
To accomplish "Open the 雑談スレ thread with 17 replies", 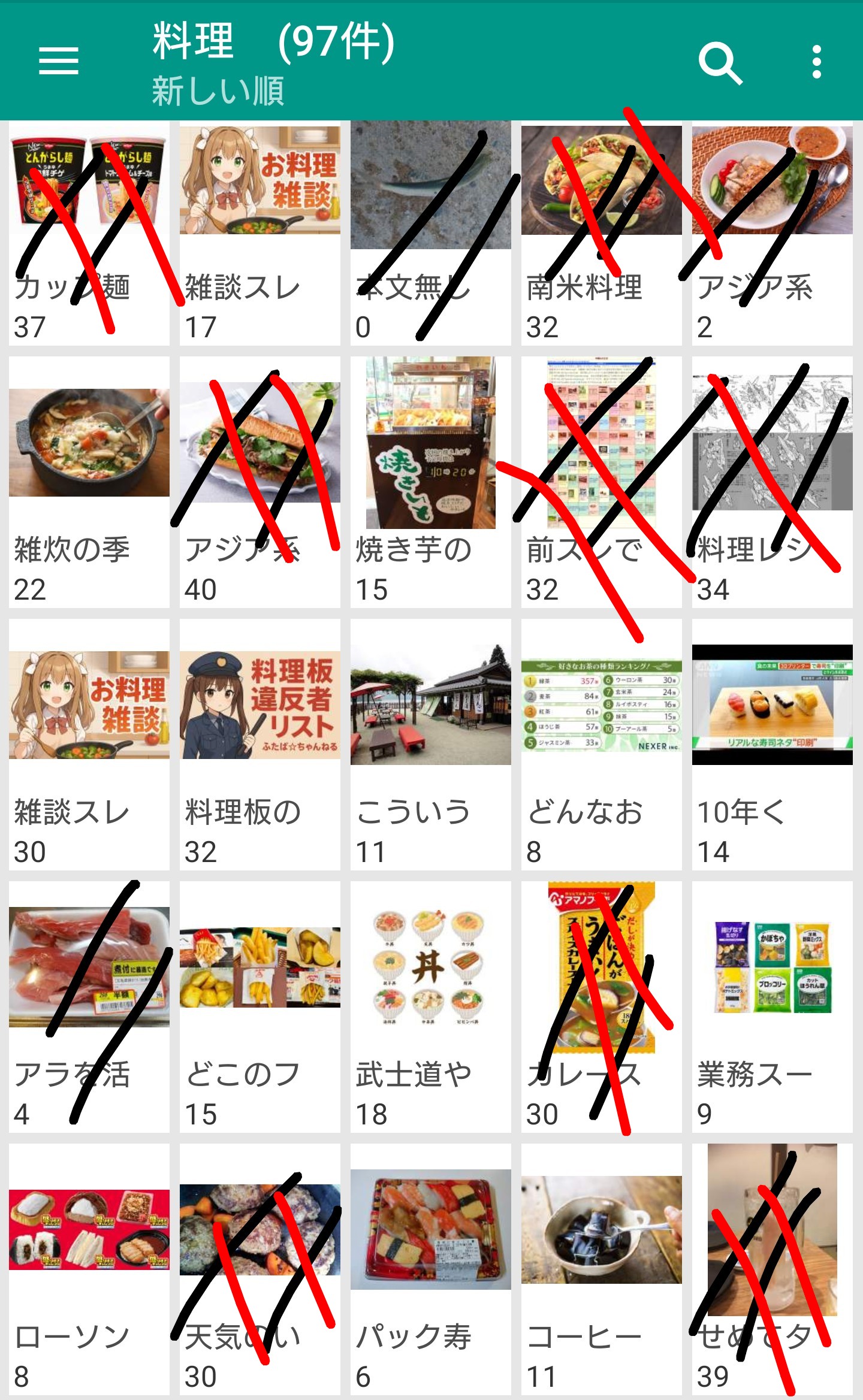I will click(259, 234).
